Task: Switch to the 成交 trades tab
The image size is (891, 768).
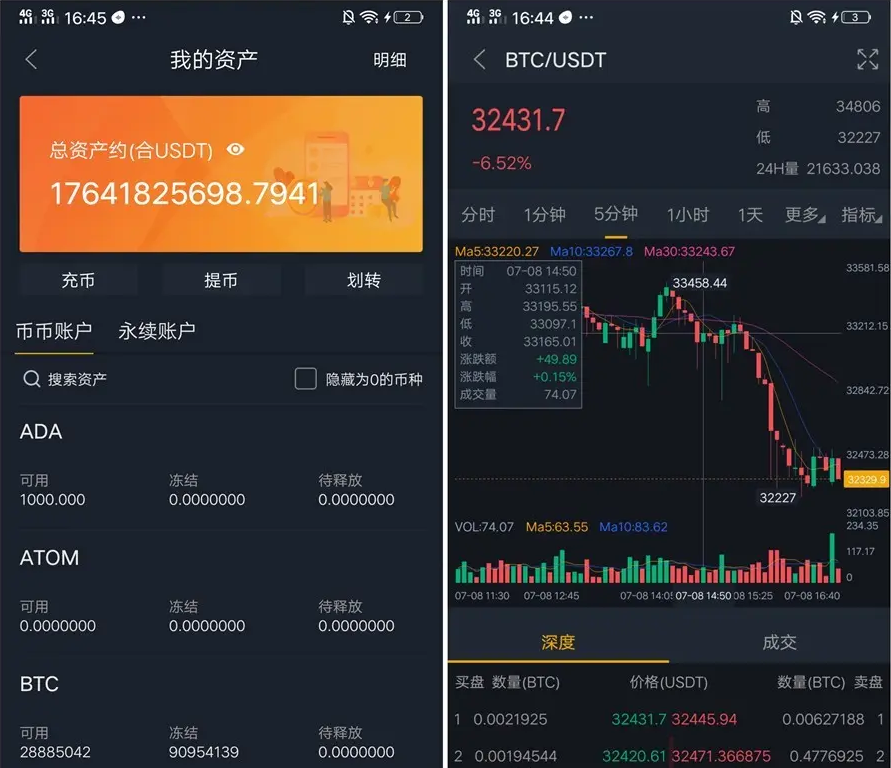Action: 779,642
